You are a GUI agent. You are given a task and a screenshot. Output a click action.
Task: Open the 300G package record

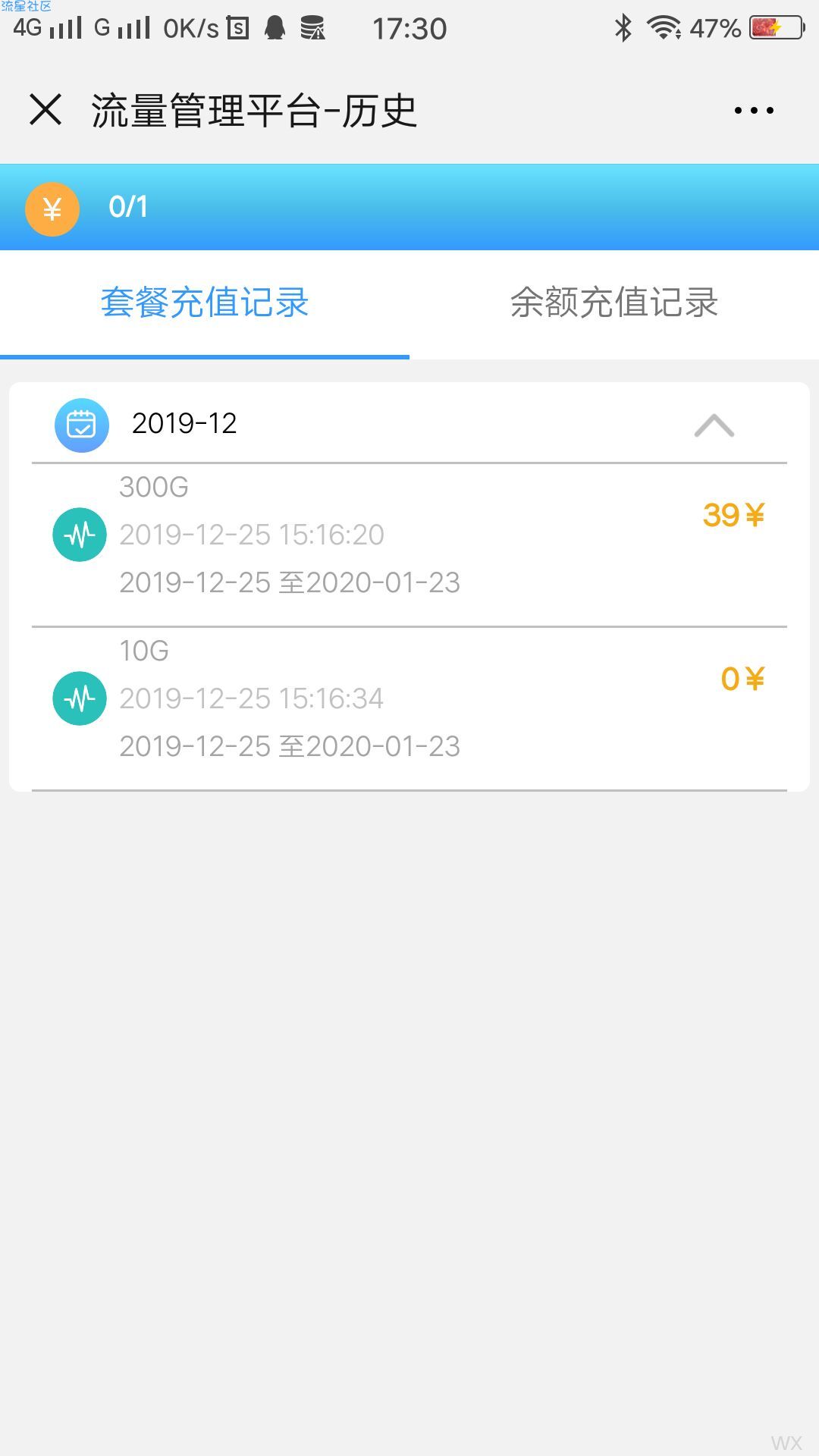pos(409,544)
